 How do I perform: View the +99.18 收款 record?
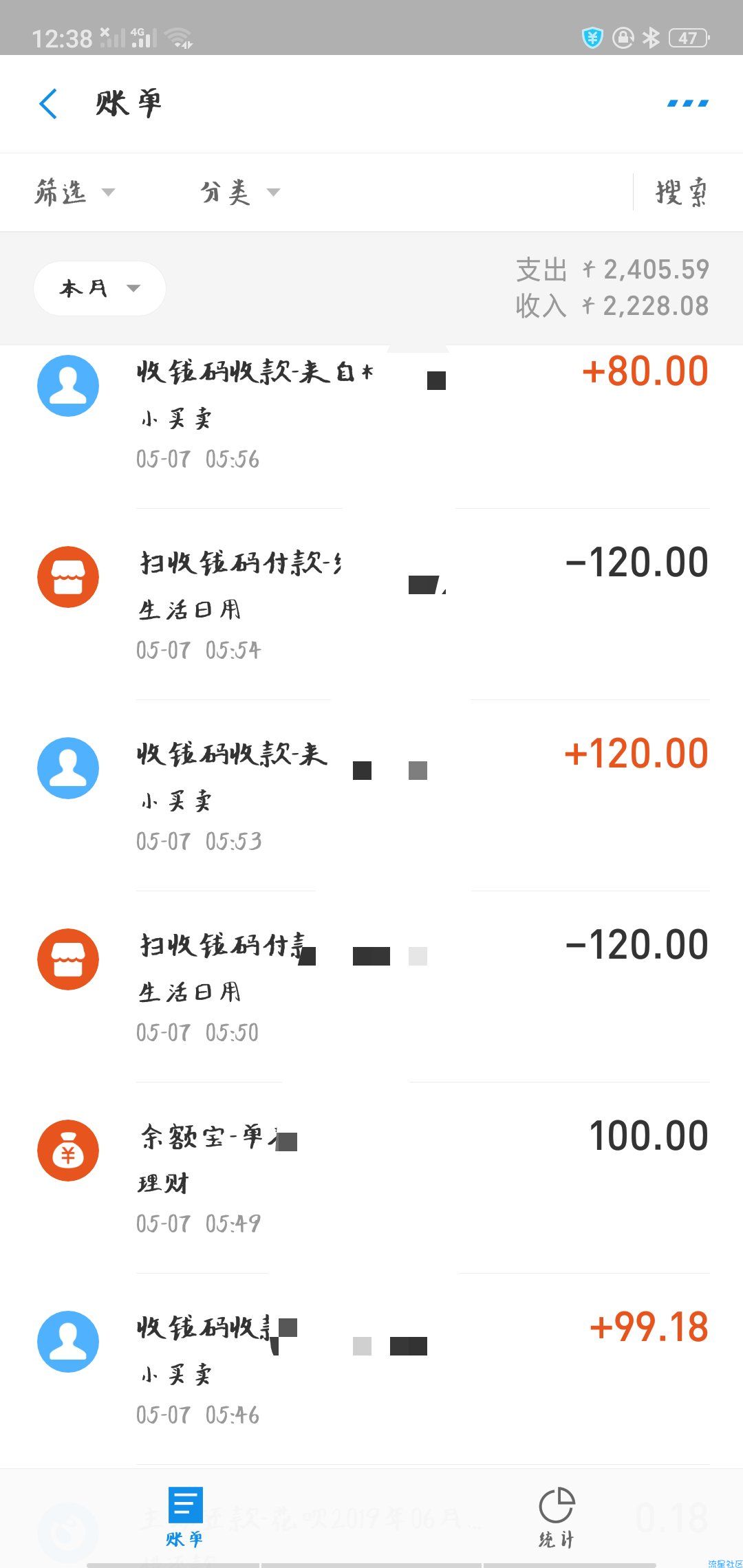click(371, 1369)
